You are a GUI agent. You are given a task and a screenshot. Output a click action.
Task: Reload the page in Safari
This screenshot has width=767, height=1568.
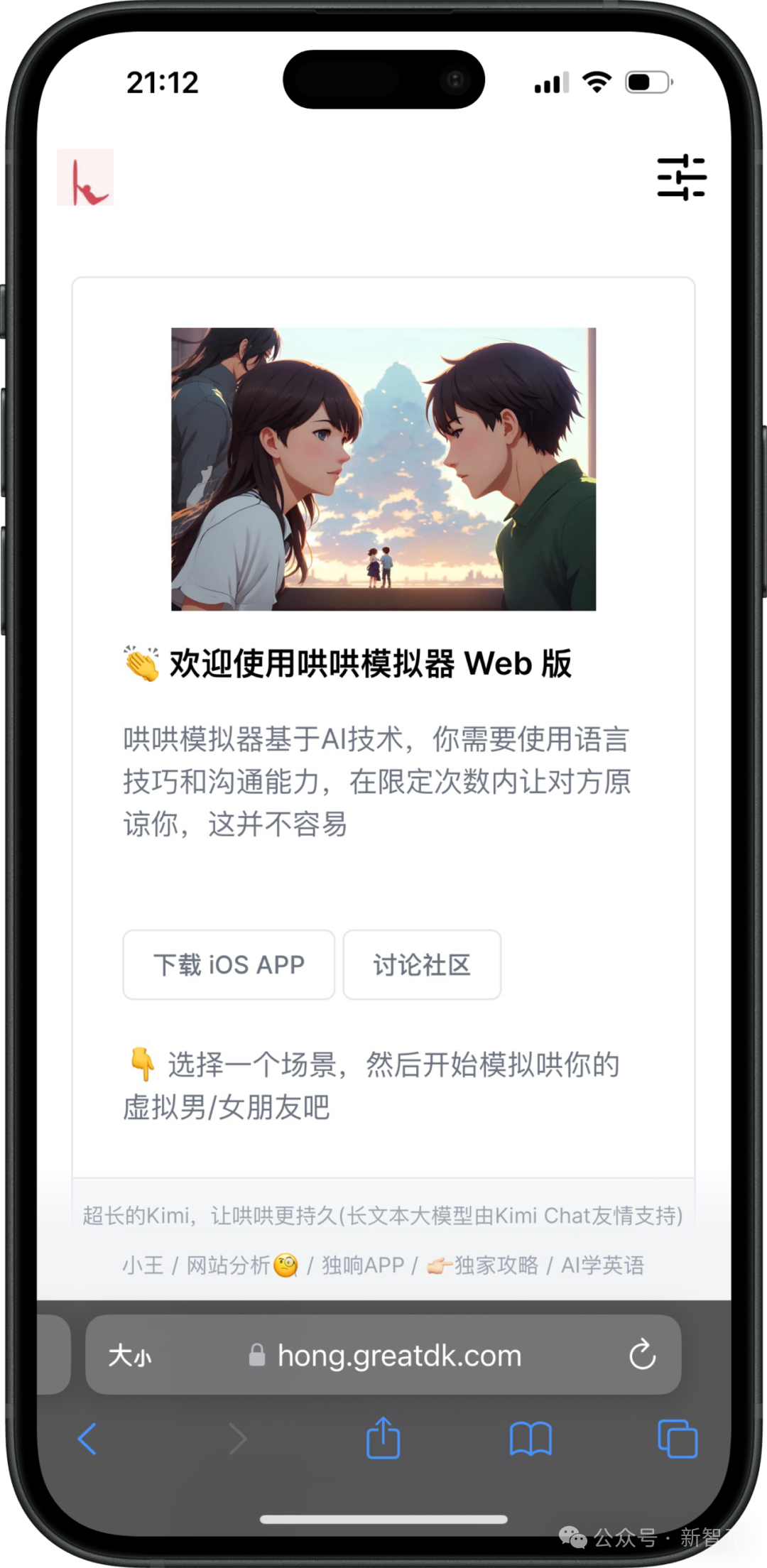[642, 1355]
